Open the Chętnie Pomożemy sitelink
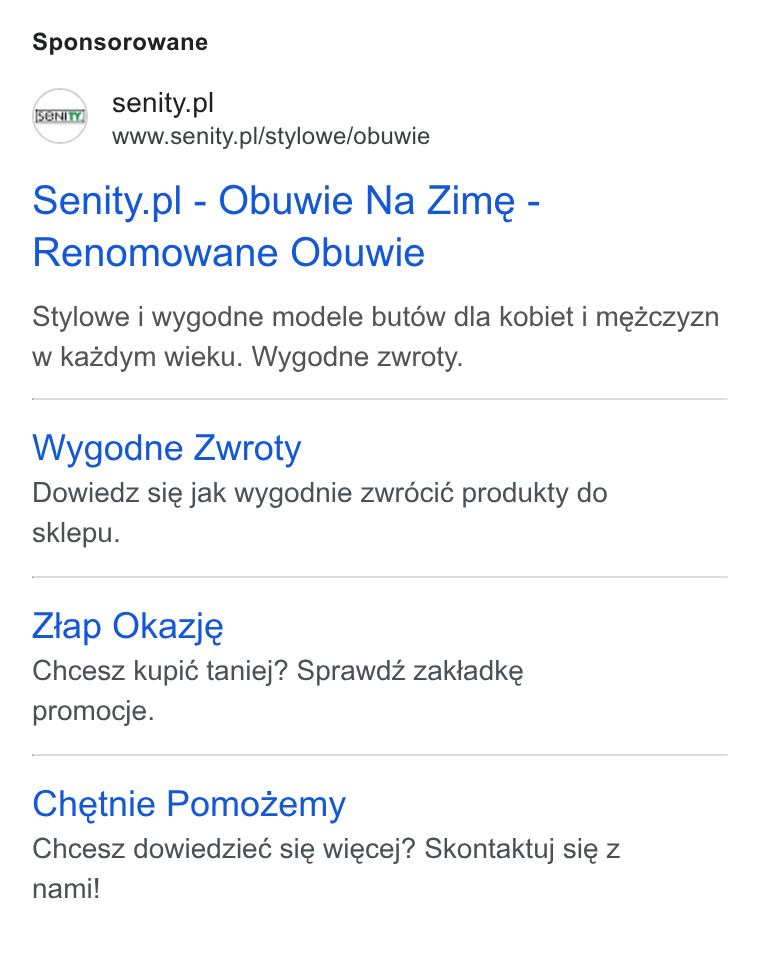Viewport: 760px width, 956px height. pos(189,804)
